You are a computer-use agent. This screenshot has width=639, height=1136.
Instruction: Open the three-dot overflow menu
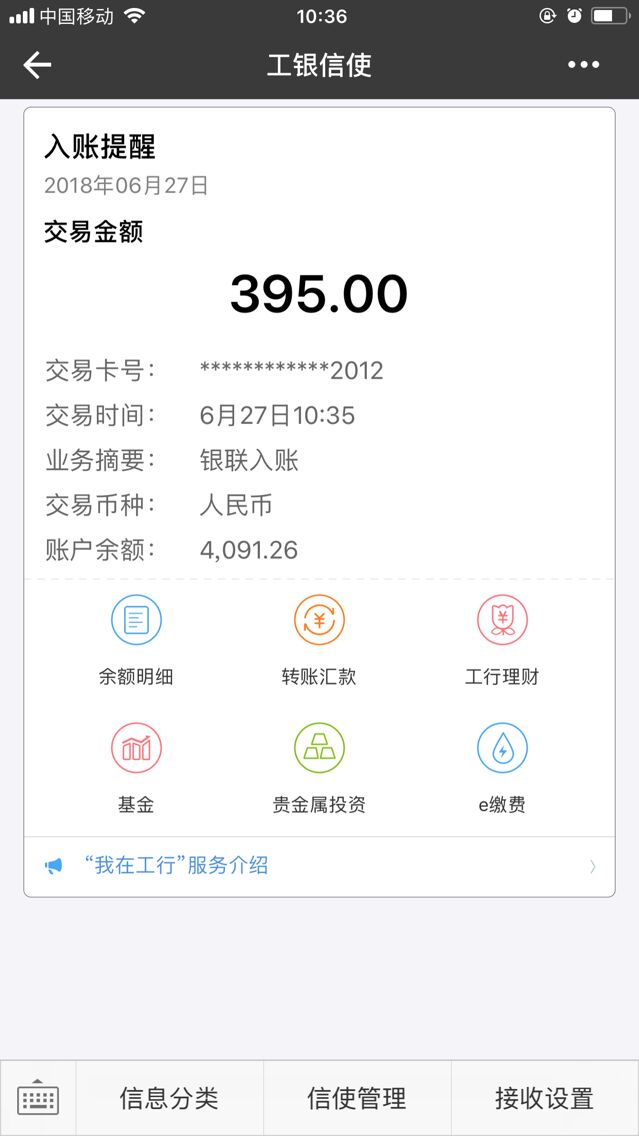[x=583, y=65]
